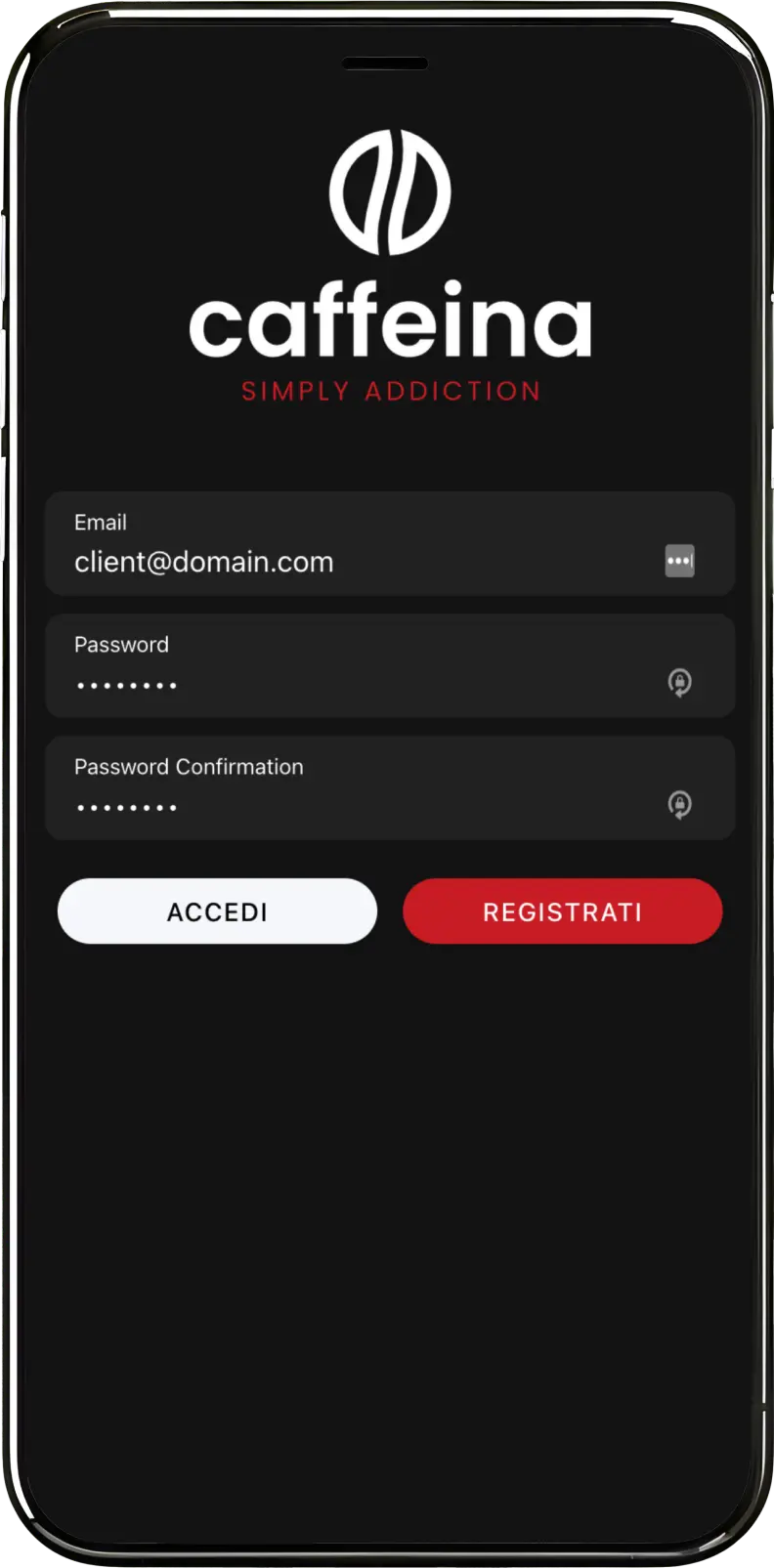The height and width of the screenshot is (1568, 774).
Task: Tap the lock icon in Password Confirmation
Action: tap(679, 804)
